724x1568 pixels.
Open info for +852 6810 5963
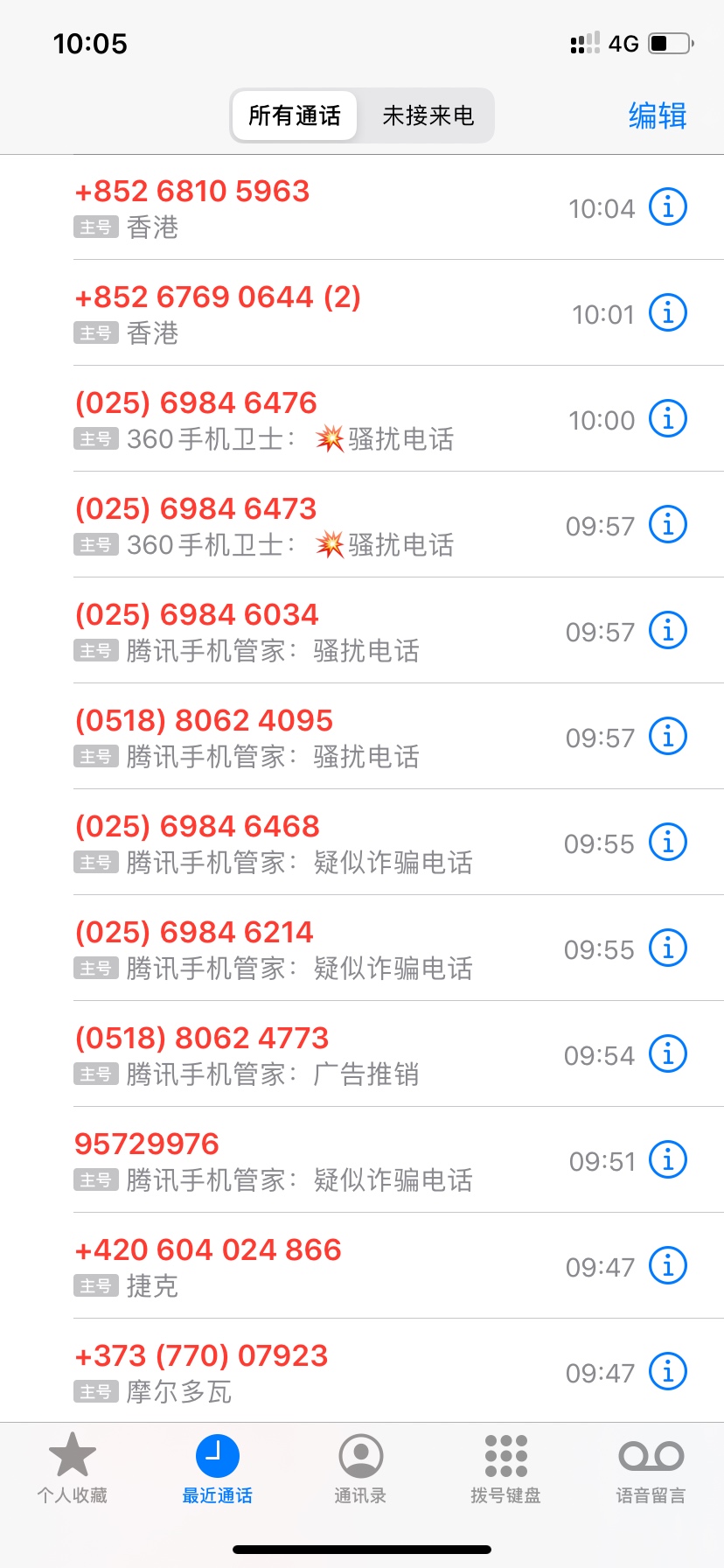(668, 207)
